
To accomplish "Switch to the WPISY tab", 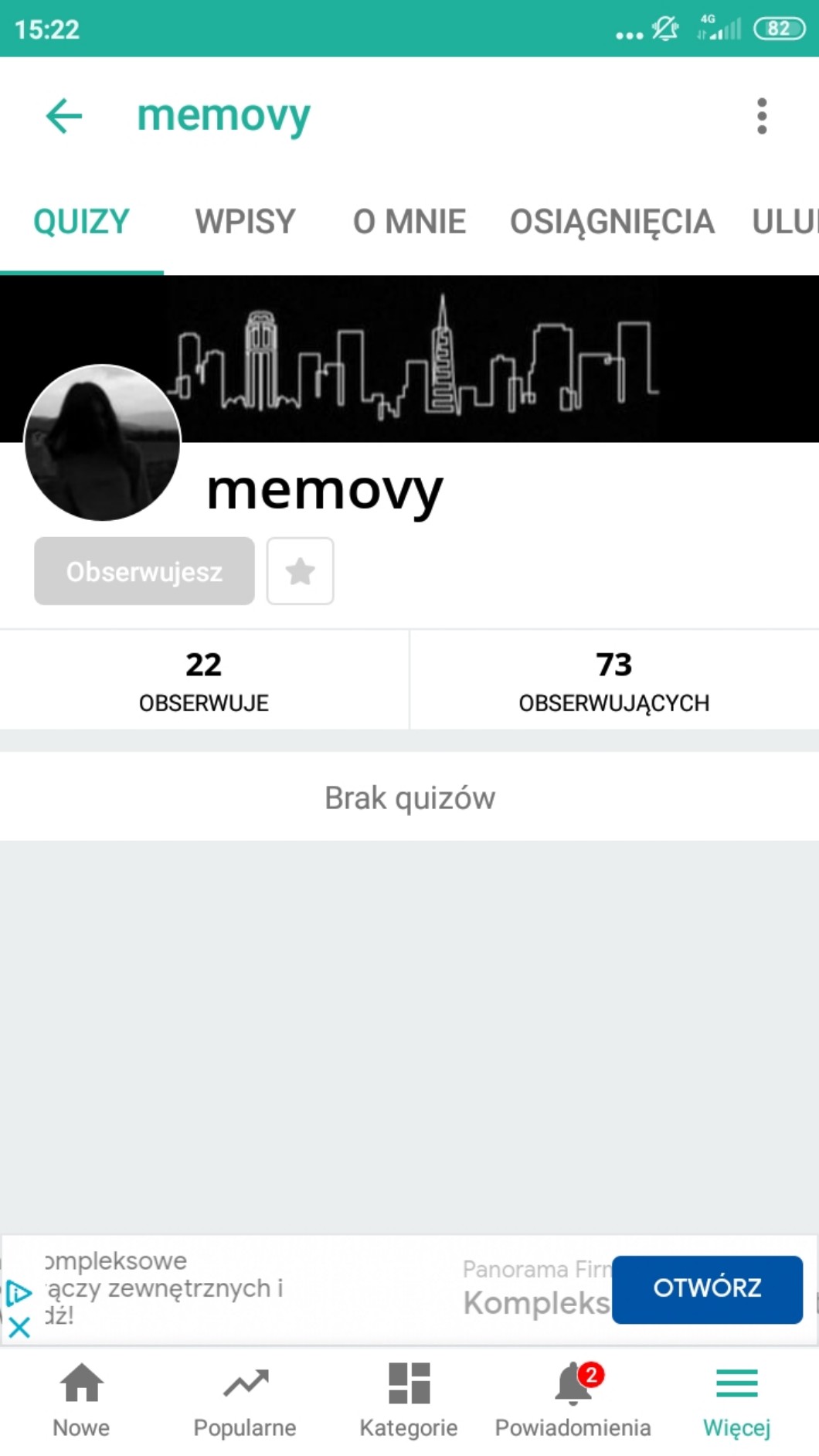I will click(245, 222).
